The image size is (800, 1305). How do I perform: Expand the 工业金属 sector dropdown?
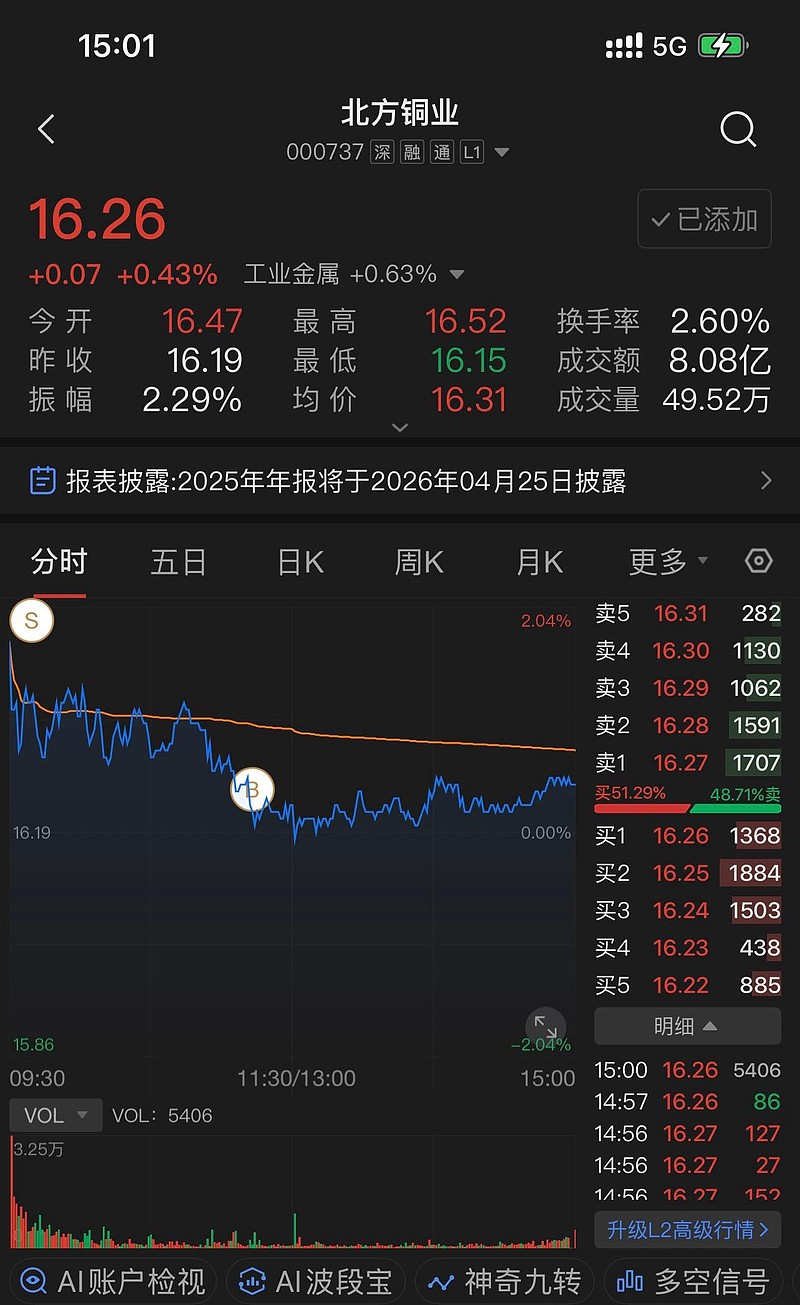click(x=457, y=274)
